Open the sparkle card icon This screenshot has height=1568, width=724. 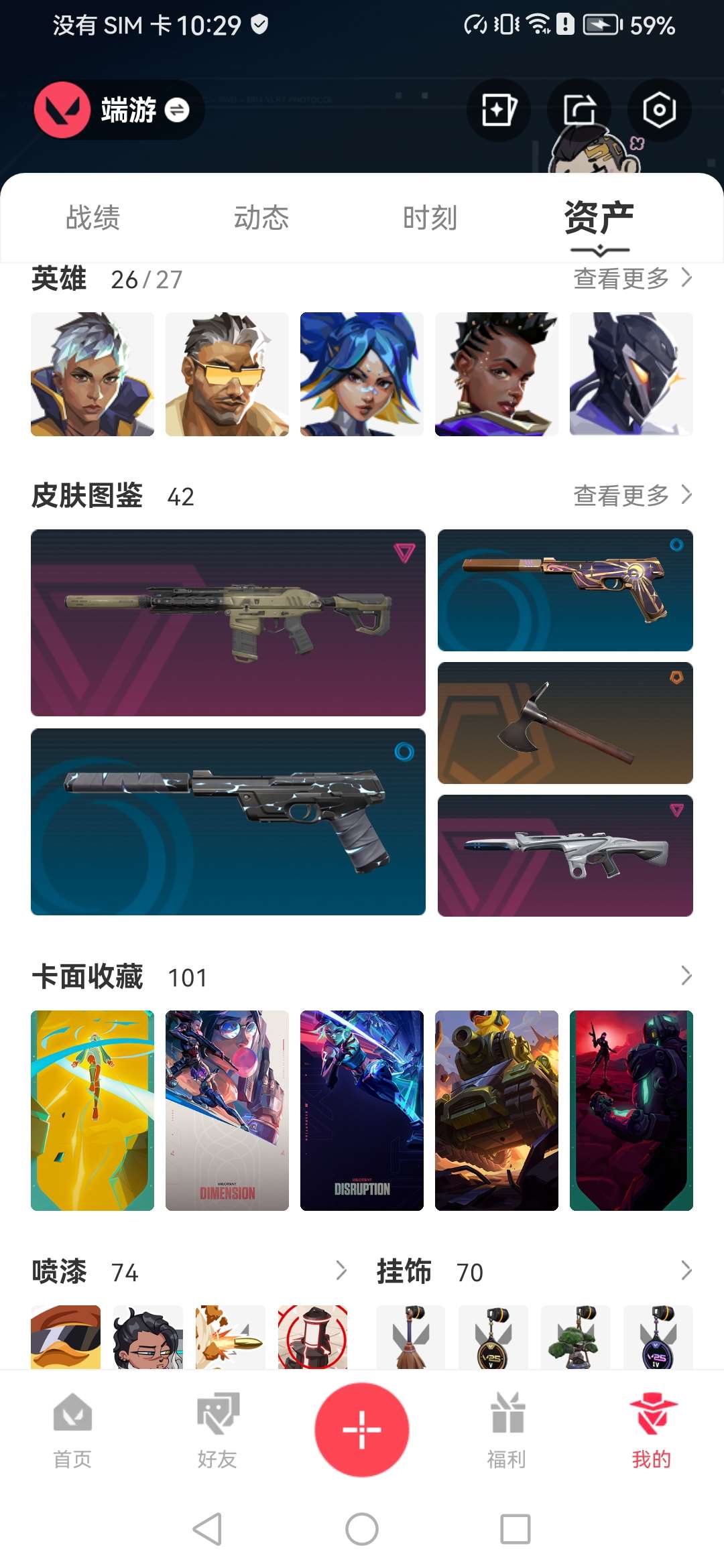point(499,110)
